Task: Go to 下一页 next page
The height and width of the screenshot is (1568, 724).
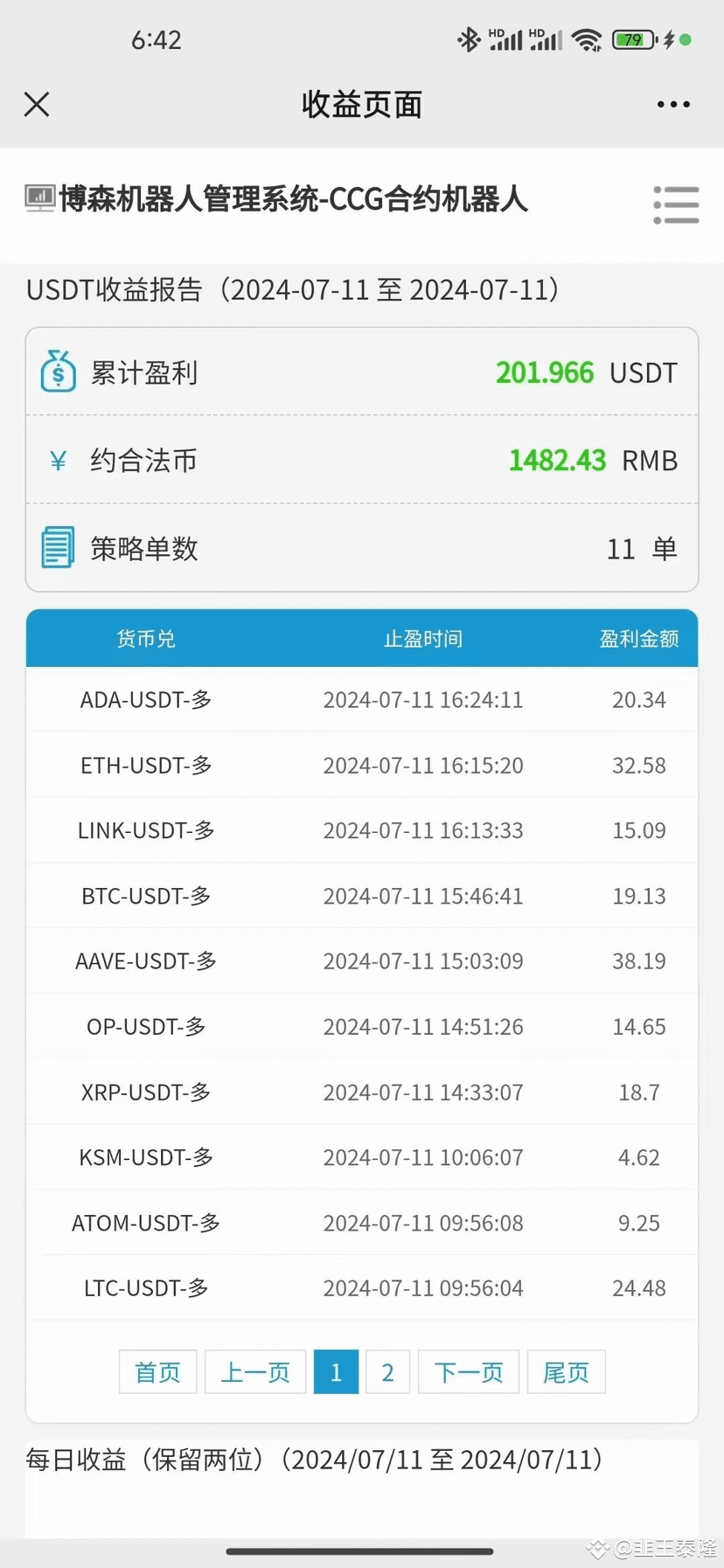Action: click(469, 1372)
